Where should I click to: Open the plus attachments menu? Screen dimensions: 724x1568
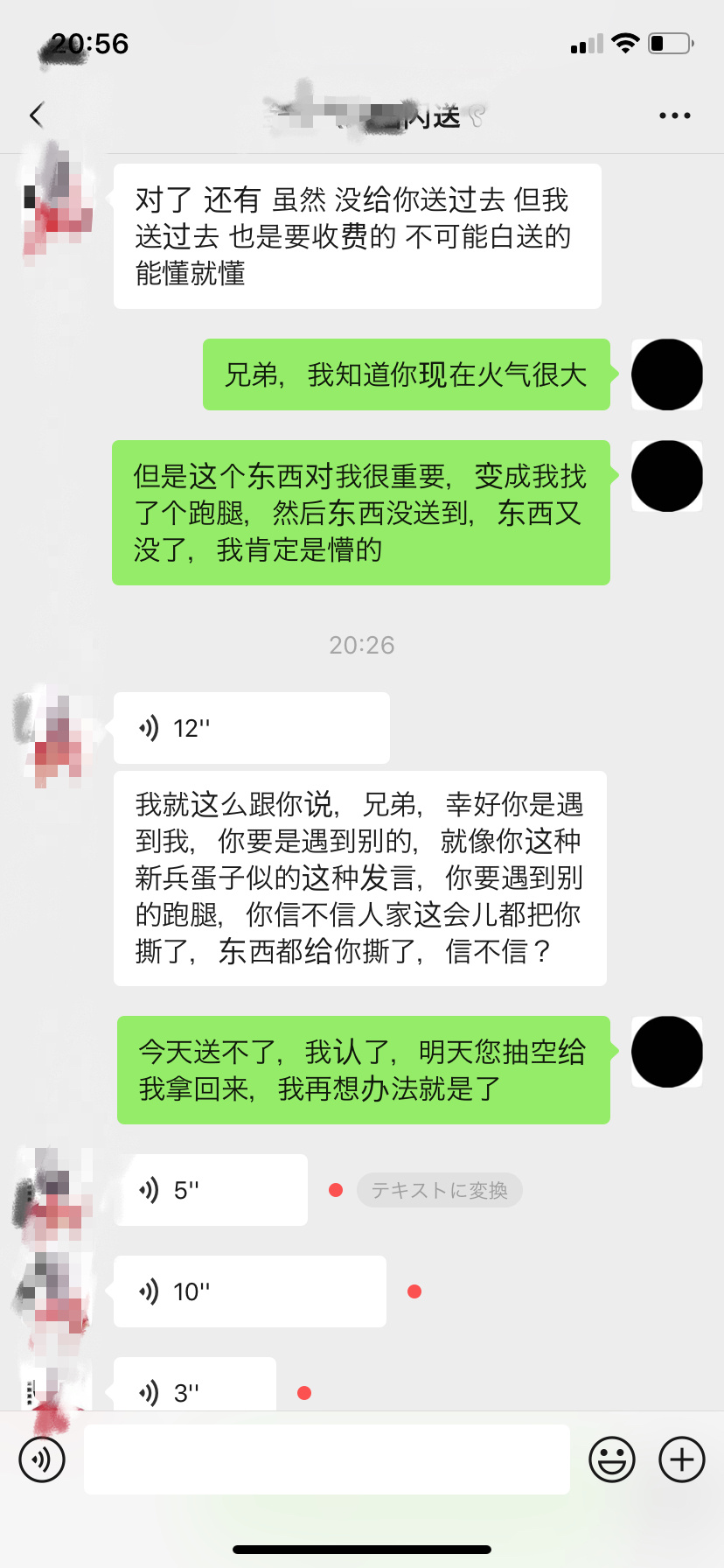pyautogui.click(x=682, y=1459)
